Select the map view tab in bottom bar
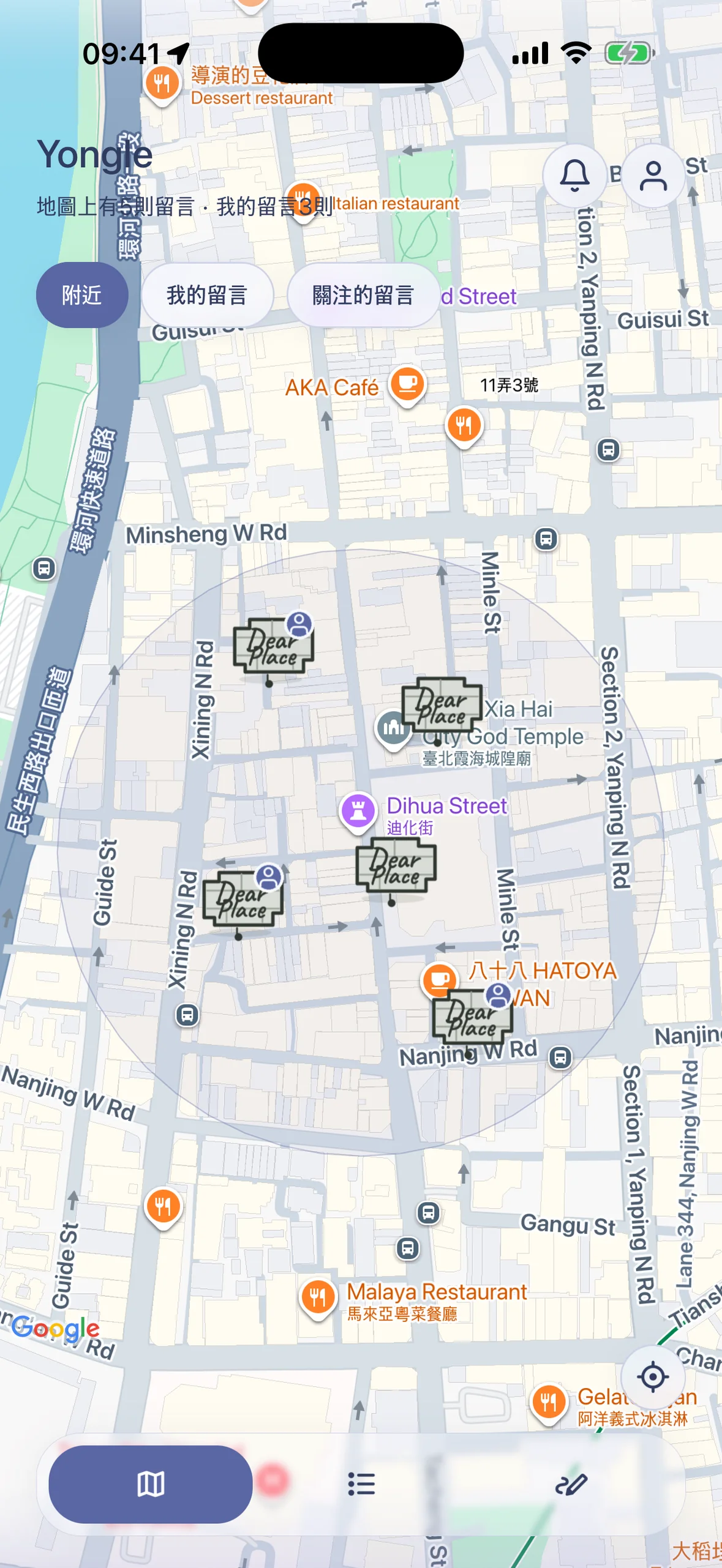Screen dimensions: 722x1568 [151, 1484]
